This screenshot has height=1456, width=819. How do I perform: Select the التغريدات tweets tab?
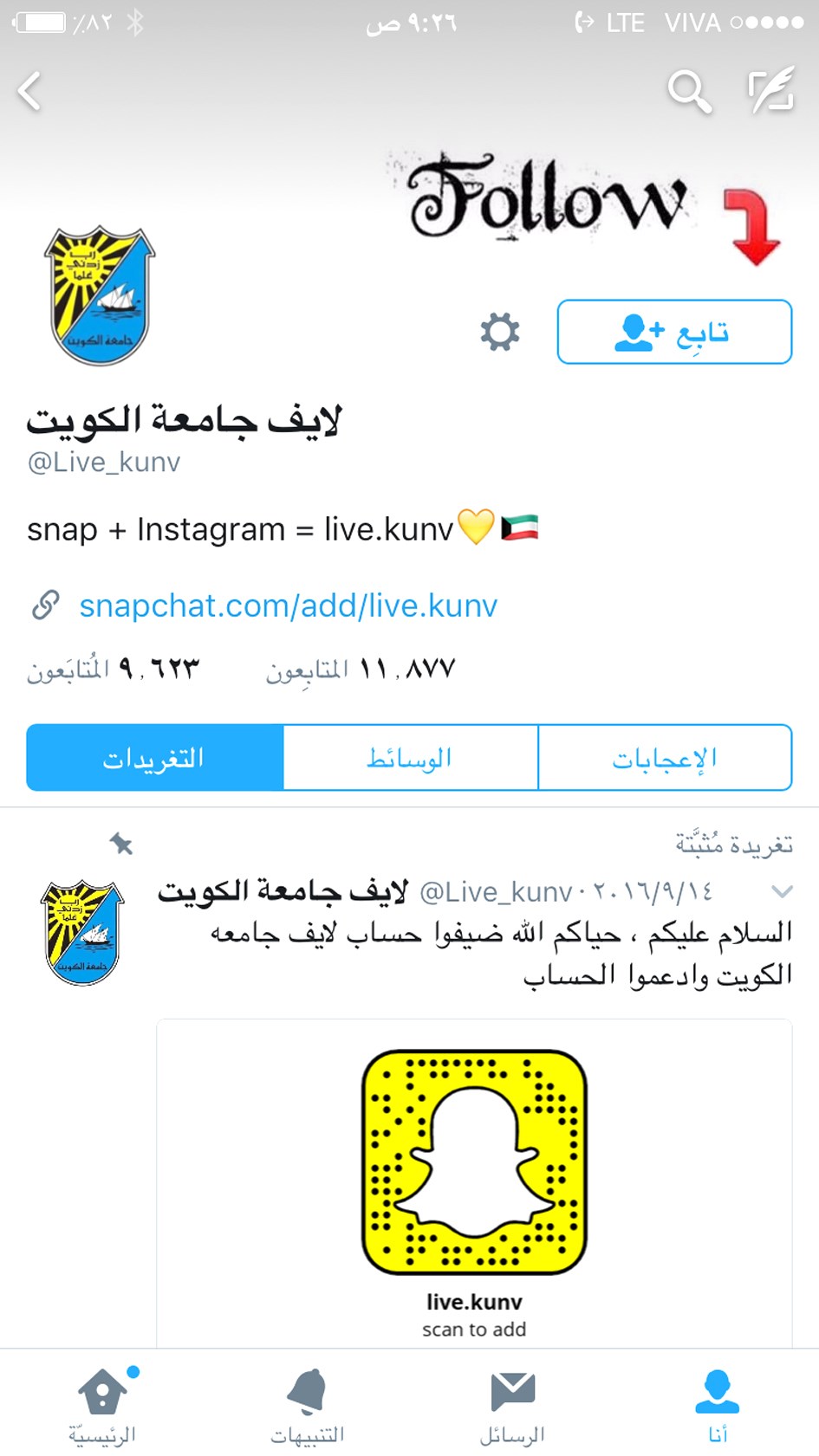click(156, 756)
